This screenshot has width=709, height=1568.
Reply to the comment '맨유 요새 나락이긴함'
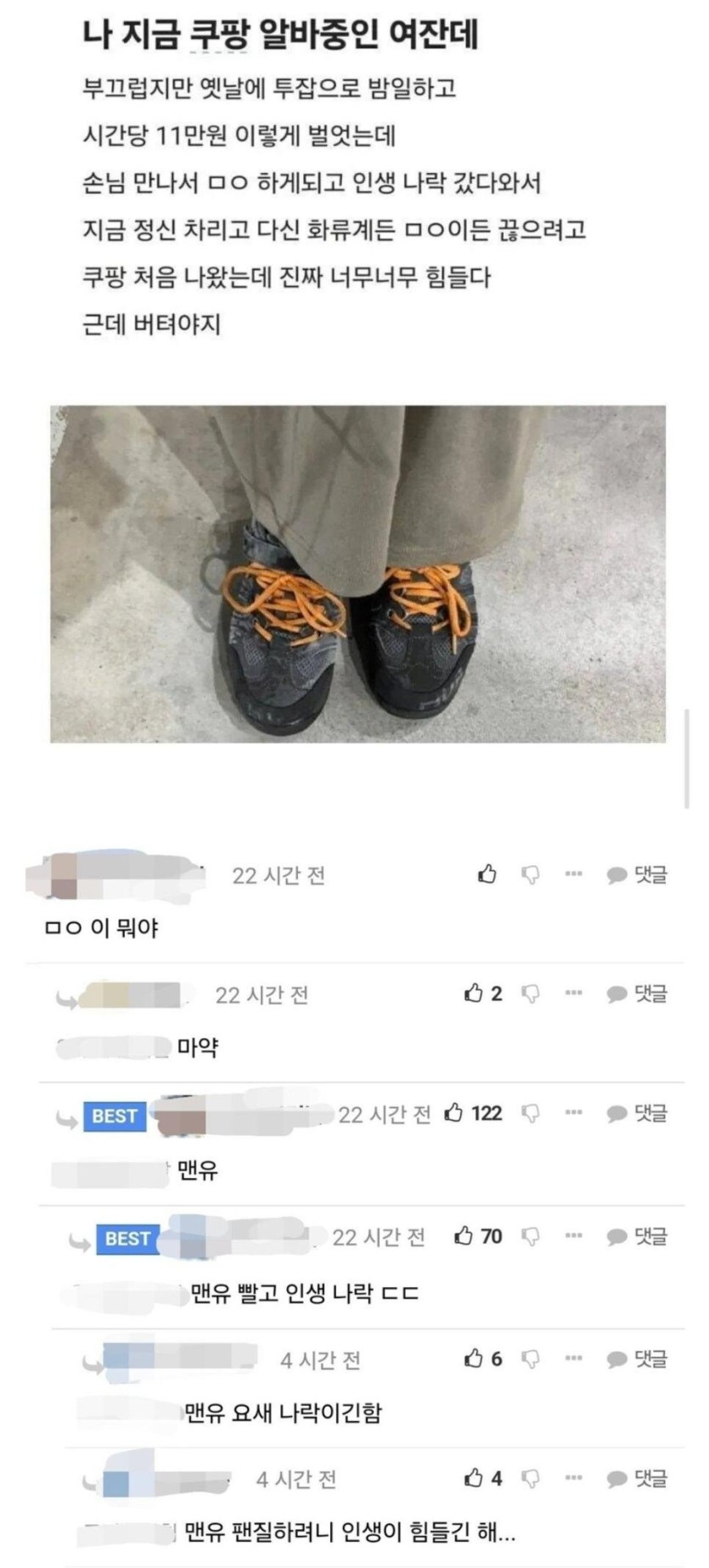coord(637,1360)
